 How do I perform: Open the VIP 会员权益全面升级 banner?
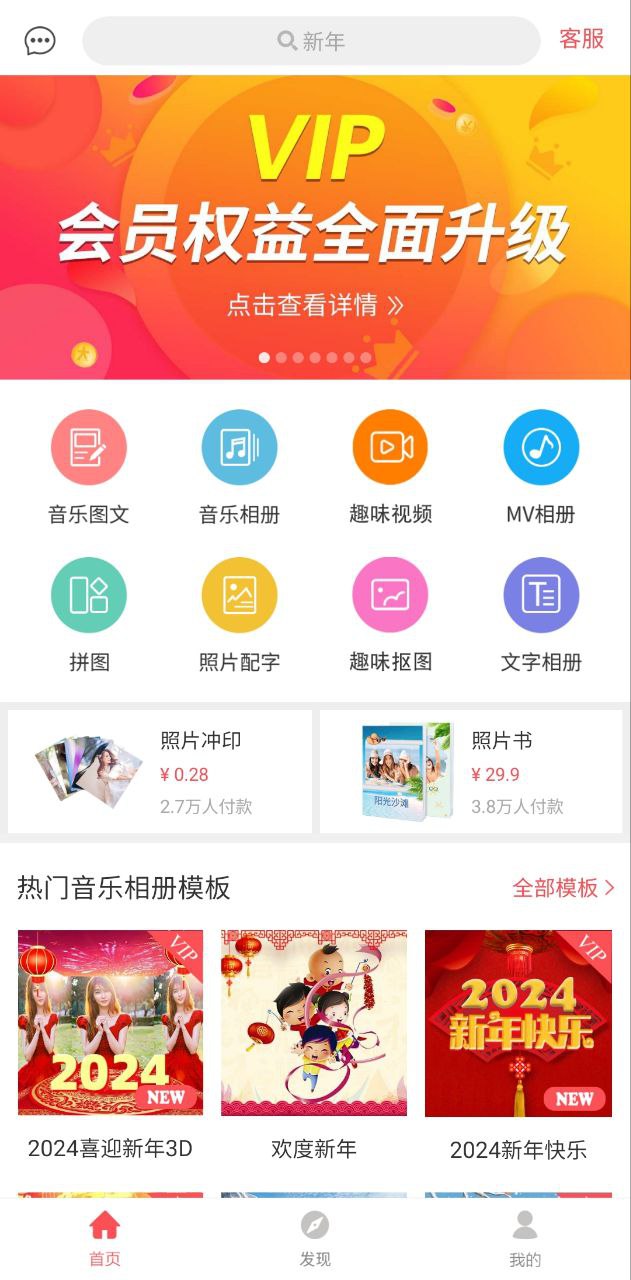[x=315, y=228]
